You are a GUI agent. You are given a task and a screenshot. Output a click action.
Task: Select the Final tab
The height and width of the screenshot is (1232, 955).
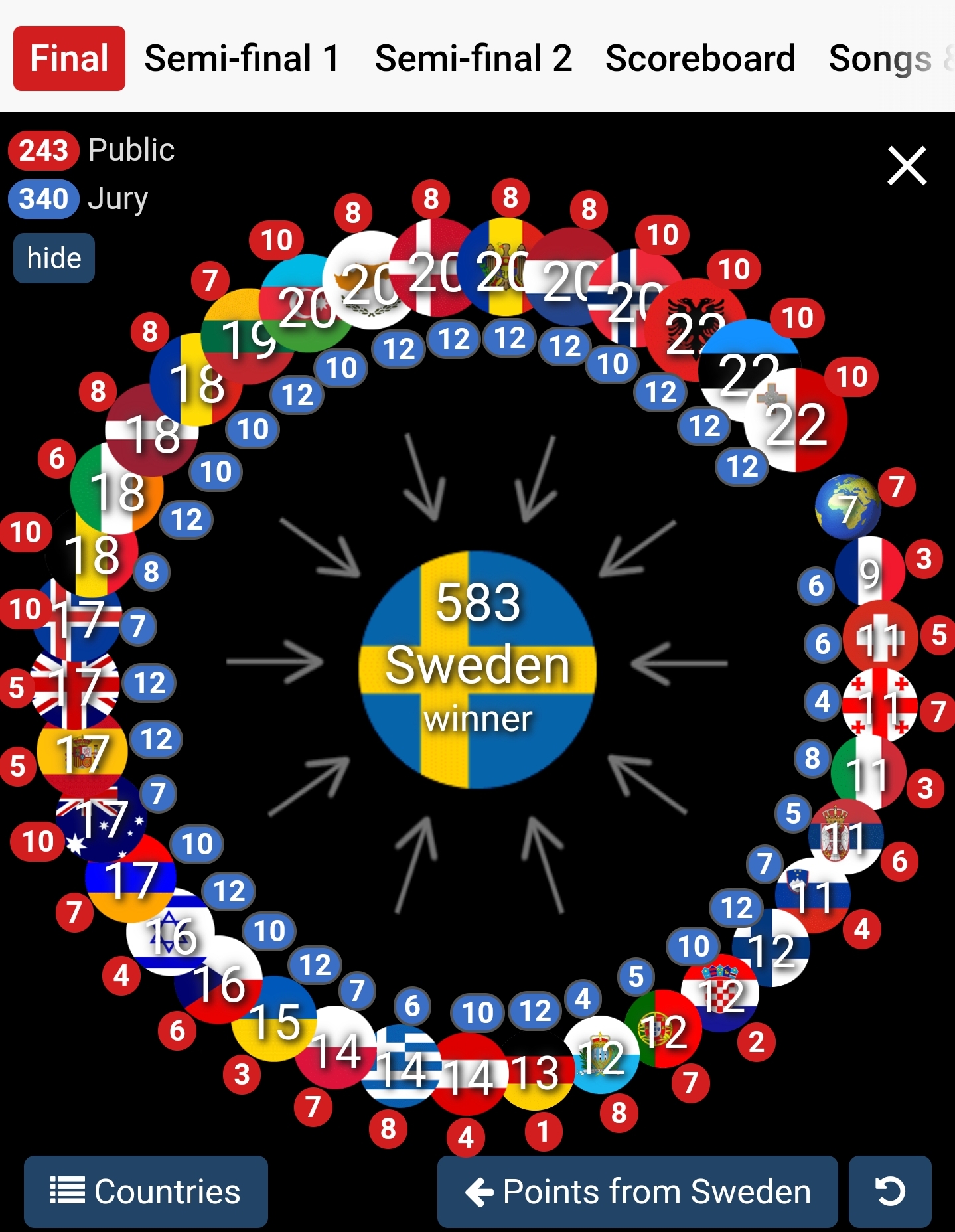pos(69,58)
